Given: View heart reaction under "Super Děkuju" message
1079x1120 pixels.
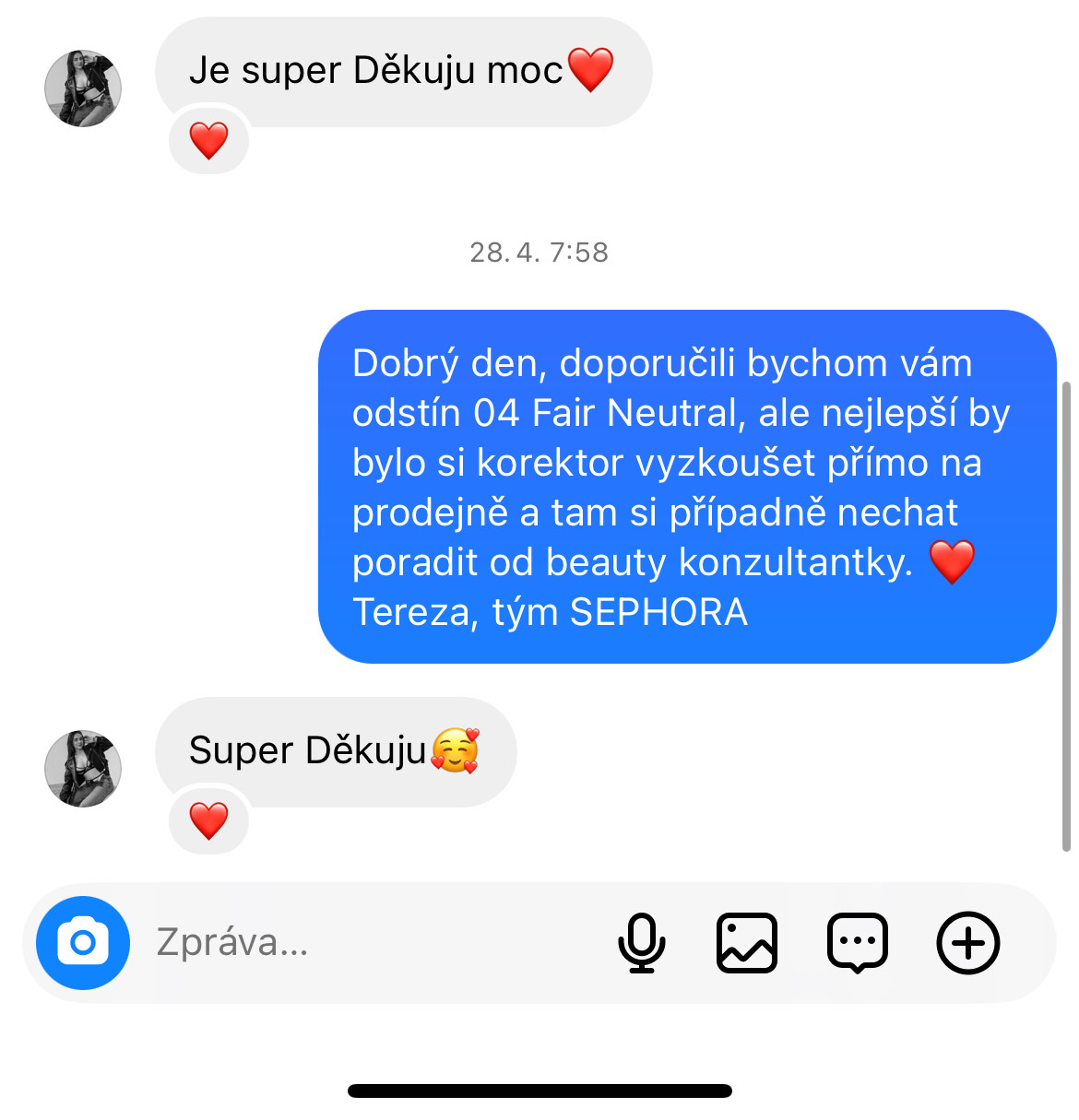Looking at the screenshot, I should (208, 820).
